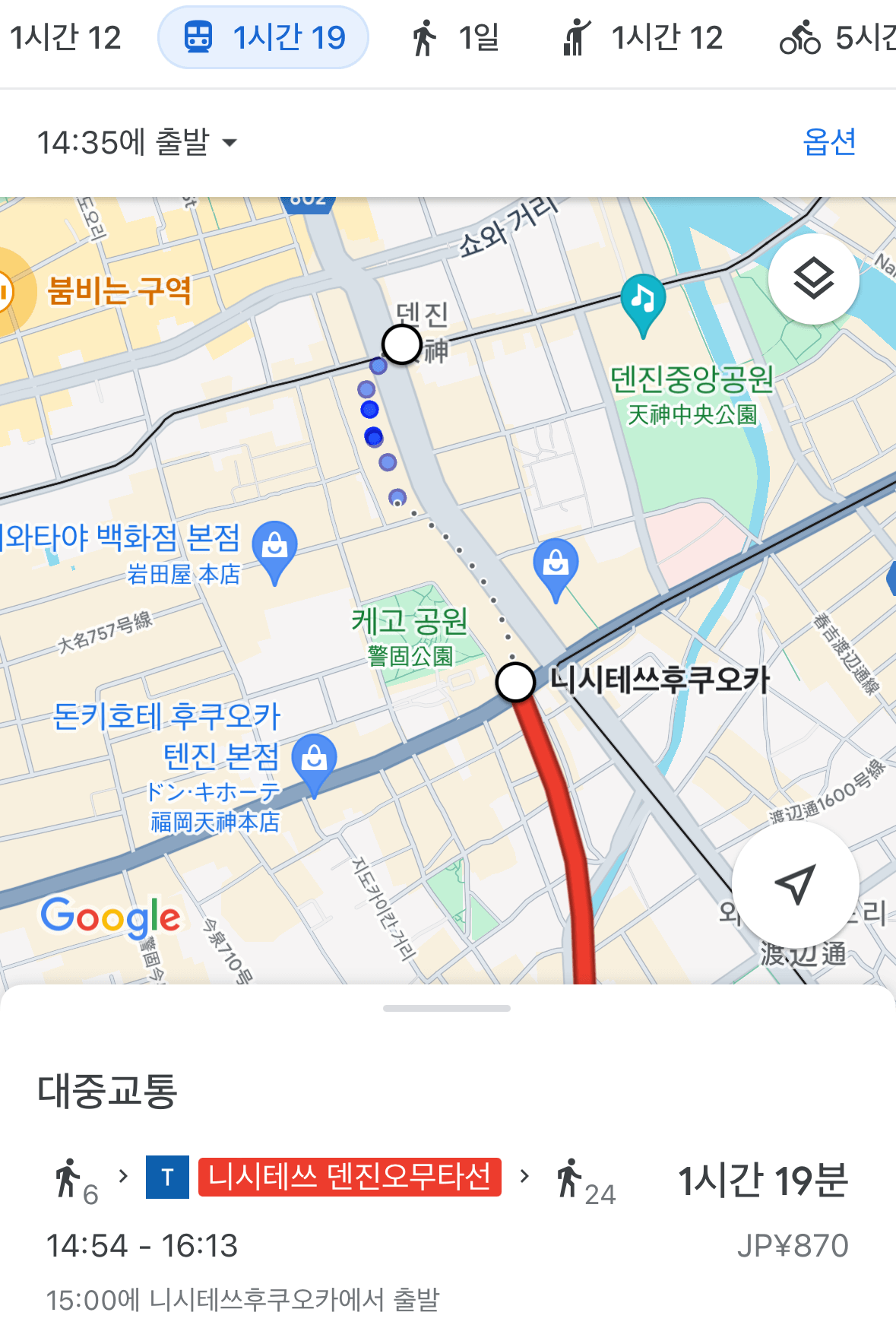Click the compass location arrow icon
This screenshot has height=1344, width=896.
tap(796, 884)
